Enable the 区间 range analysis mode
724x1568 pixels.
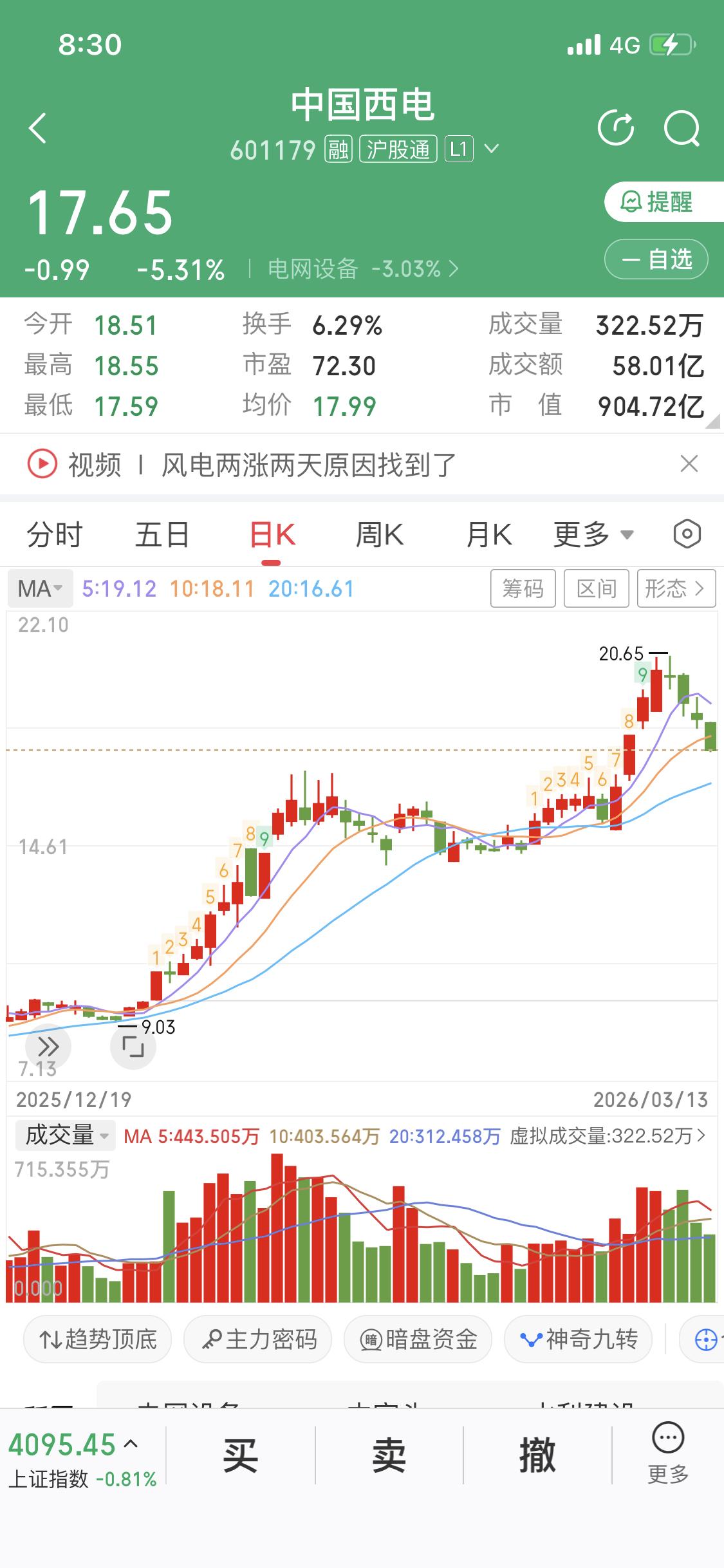(595, 588)
